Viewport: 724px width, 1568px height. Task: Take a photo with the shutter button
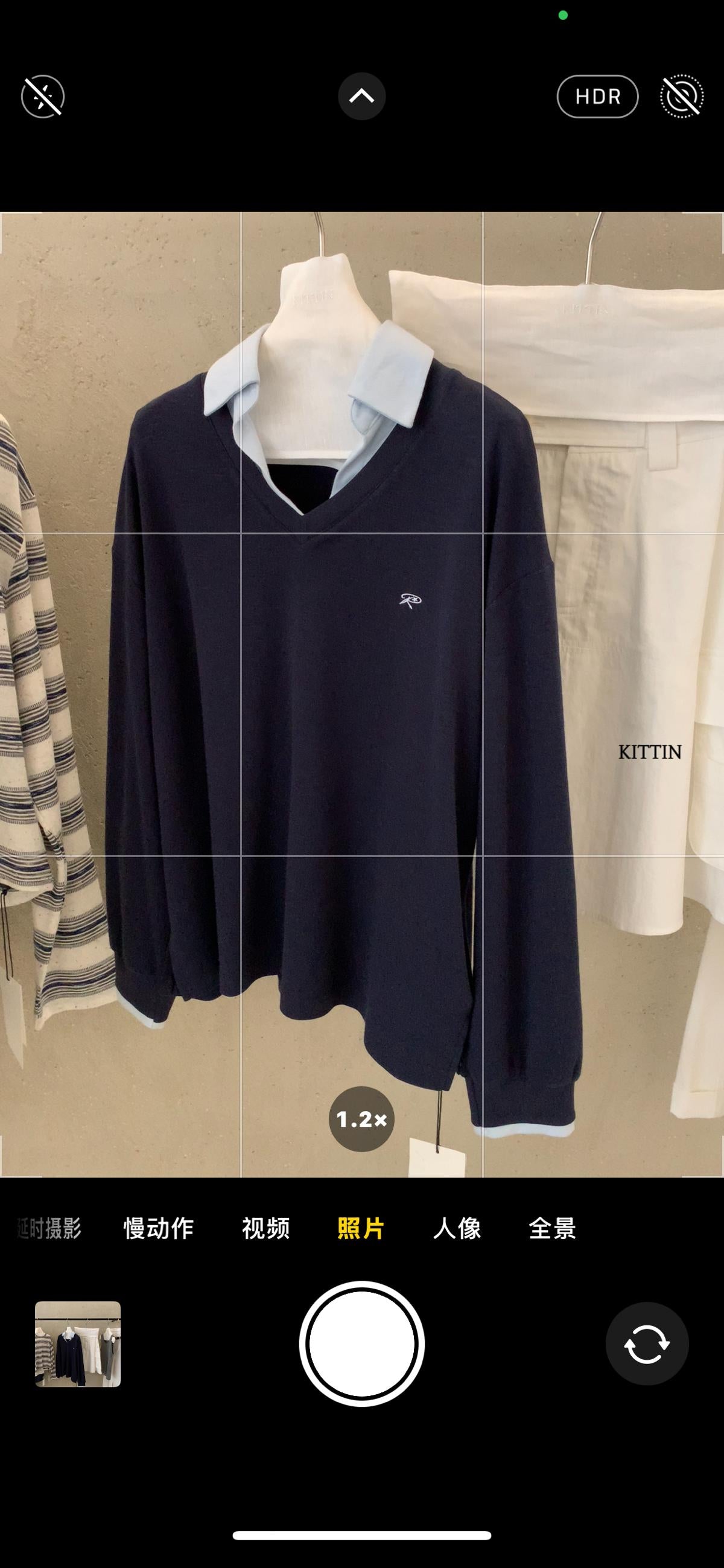[361, 1344]
